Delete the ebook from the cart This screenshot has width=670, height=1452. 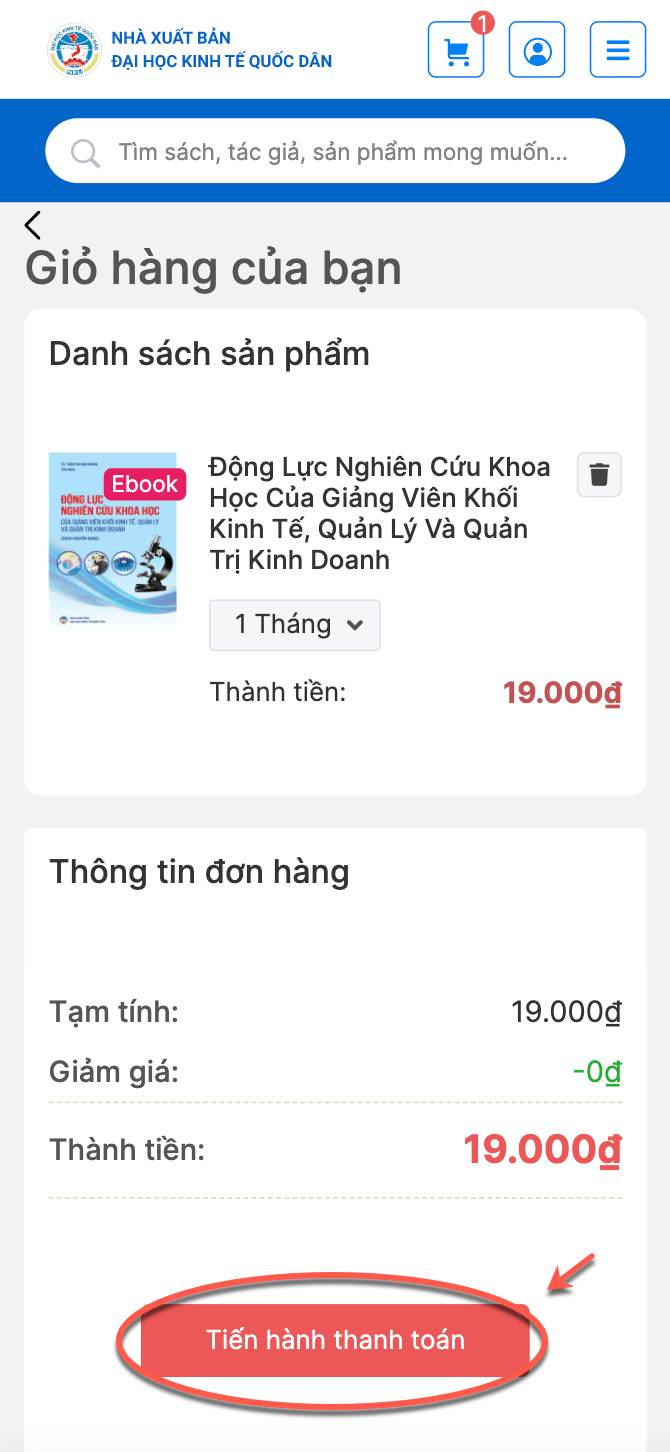599,475
